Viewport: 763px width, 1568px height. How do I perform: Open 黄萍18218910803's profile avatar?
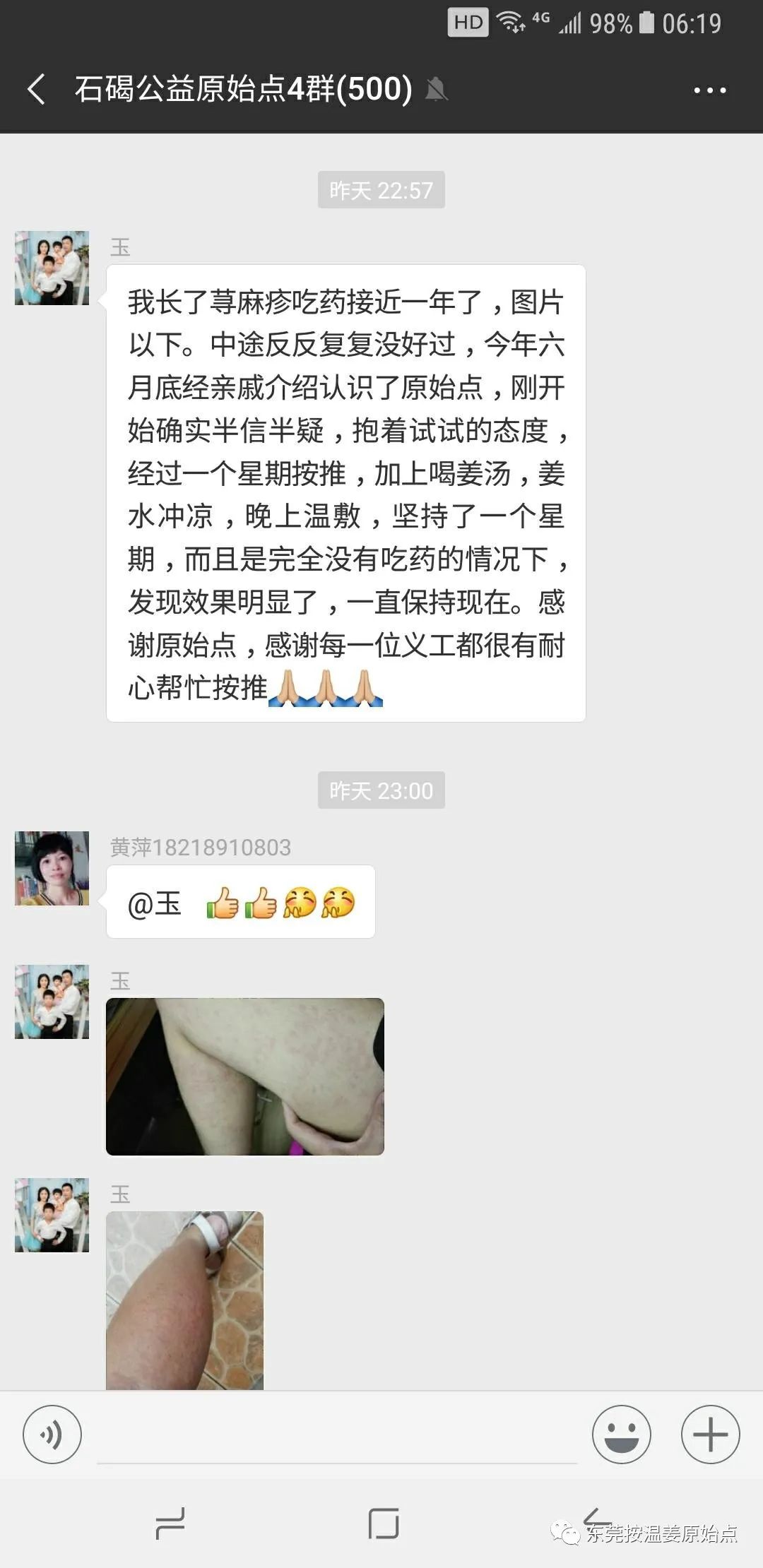[x=52, y=868]
